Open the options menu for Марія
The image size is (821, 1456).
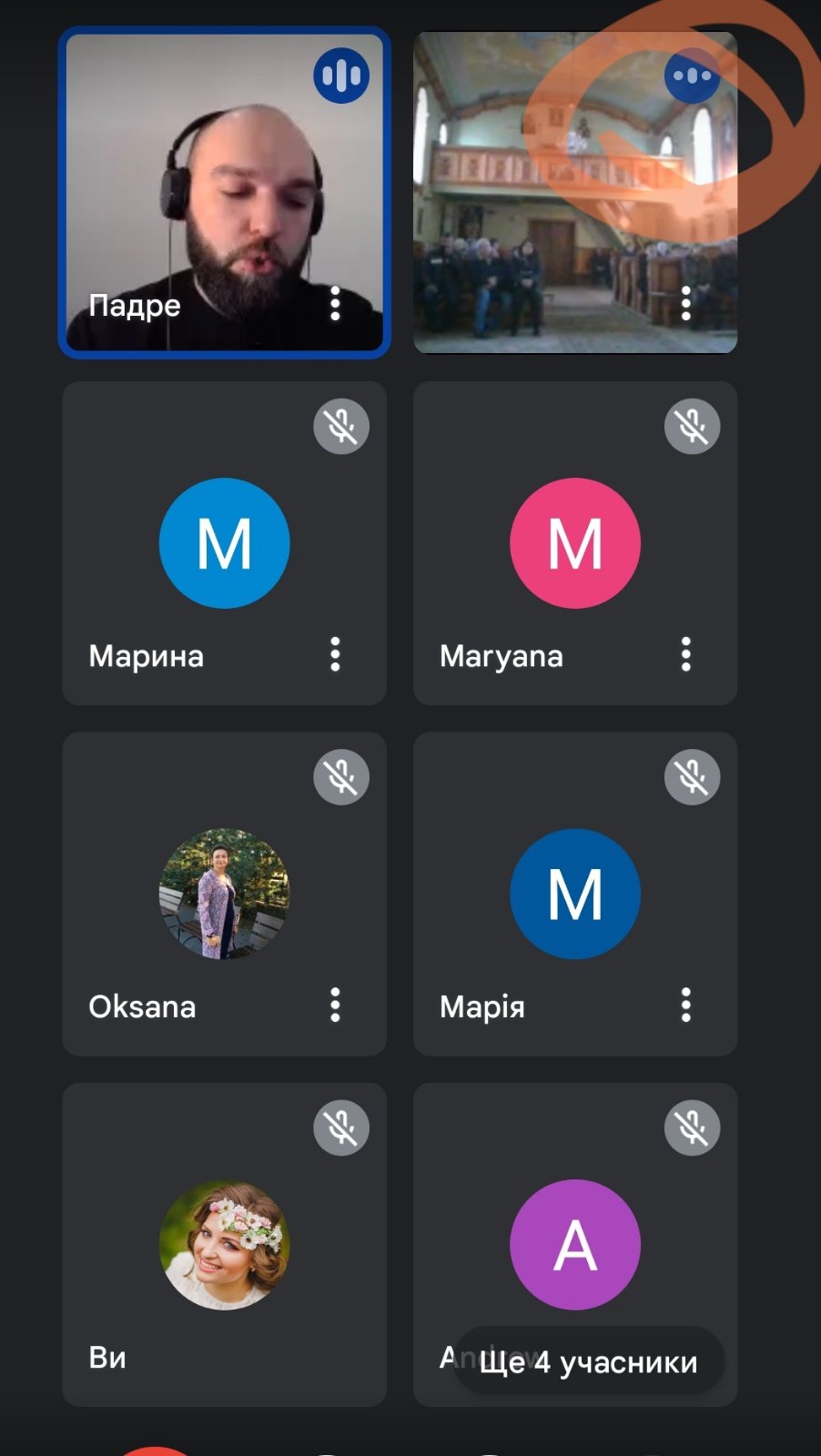click(685, 1005)
